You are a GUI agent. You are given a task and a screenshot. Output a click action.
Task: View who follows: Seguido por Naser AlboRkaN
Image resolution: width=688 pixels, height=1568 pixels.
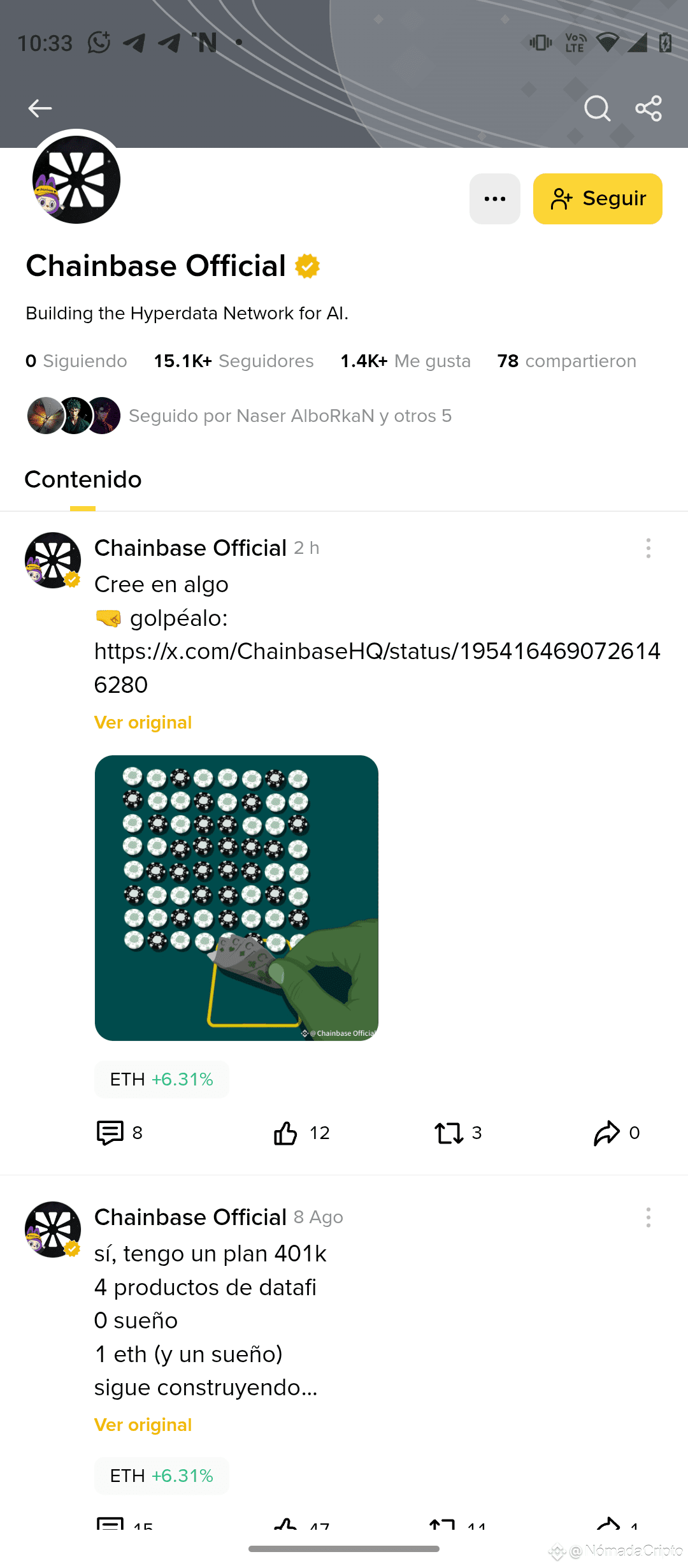click(x=239, y=416)
